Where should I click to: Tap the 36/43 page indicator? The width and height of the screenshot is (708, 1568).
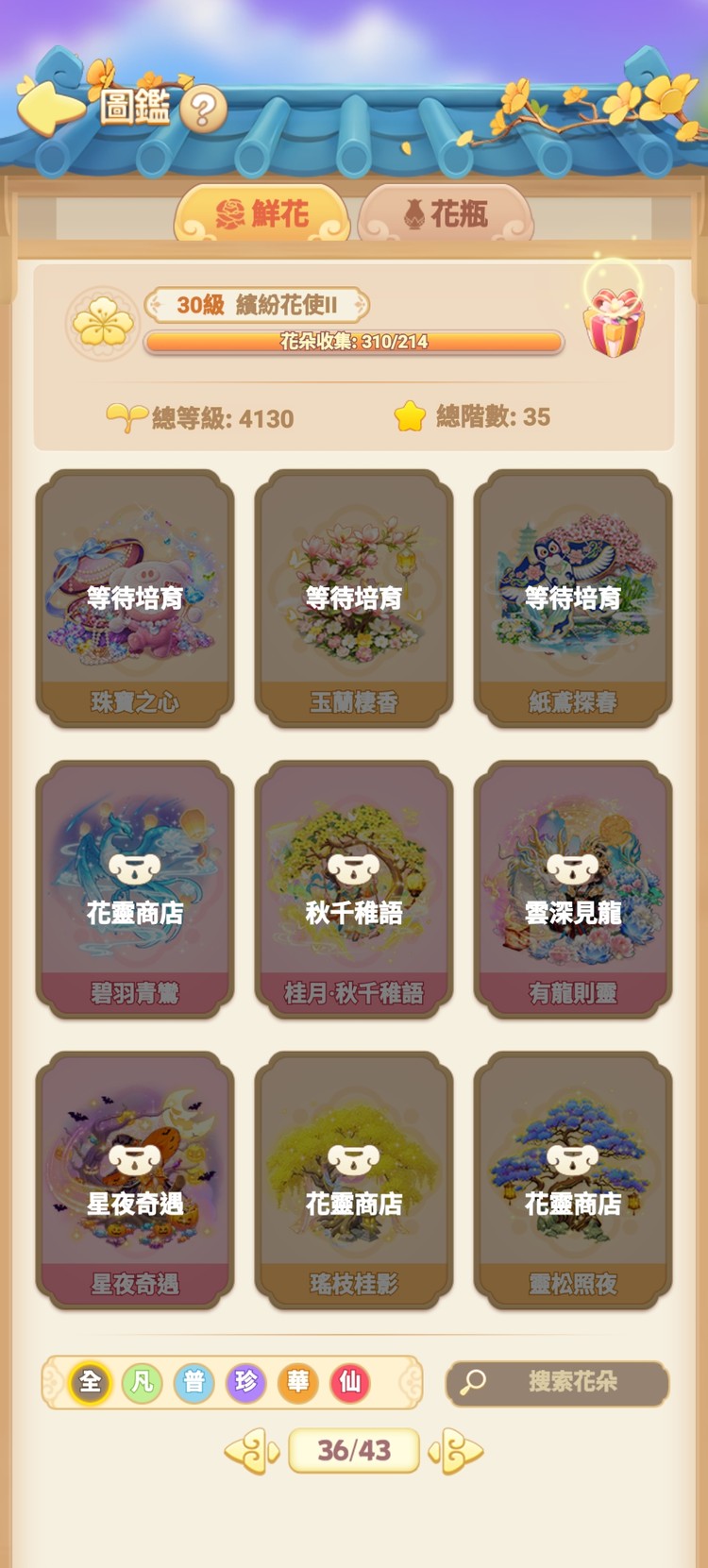353,1450
